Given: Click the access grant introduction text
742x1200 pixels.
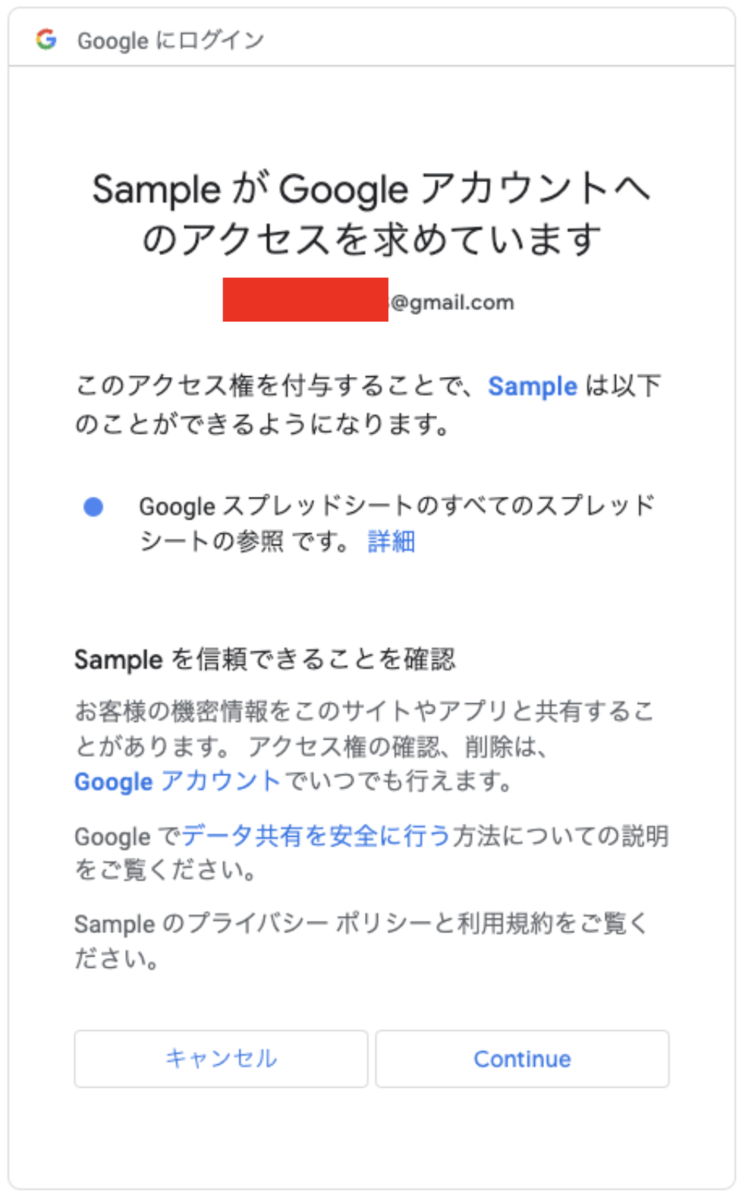Looking at the screenshot, I should click(x=370, y=404).
